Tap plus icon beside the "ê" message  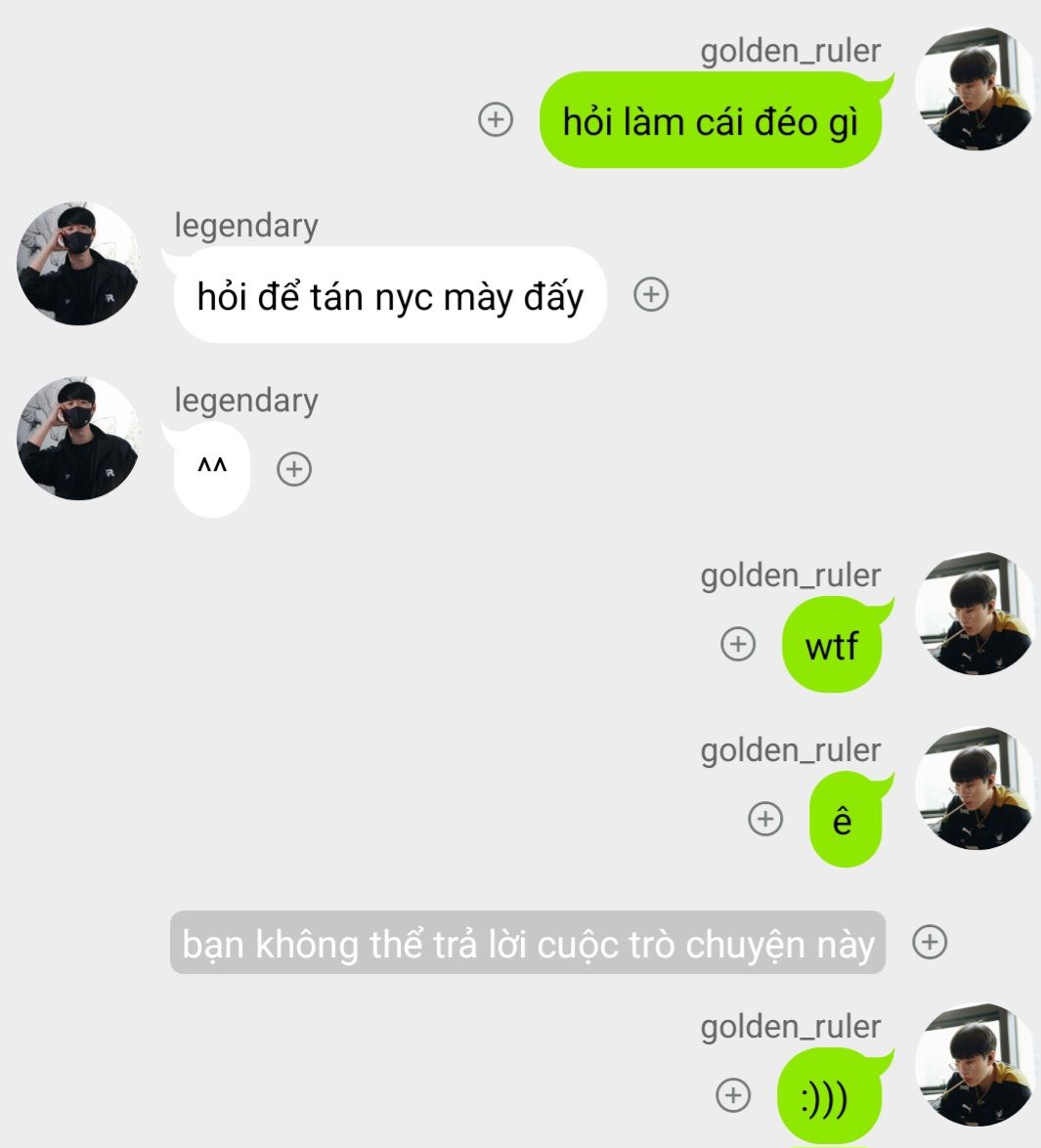(765, 819)
